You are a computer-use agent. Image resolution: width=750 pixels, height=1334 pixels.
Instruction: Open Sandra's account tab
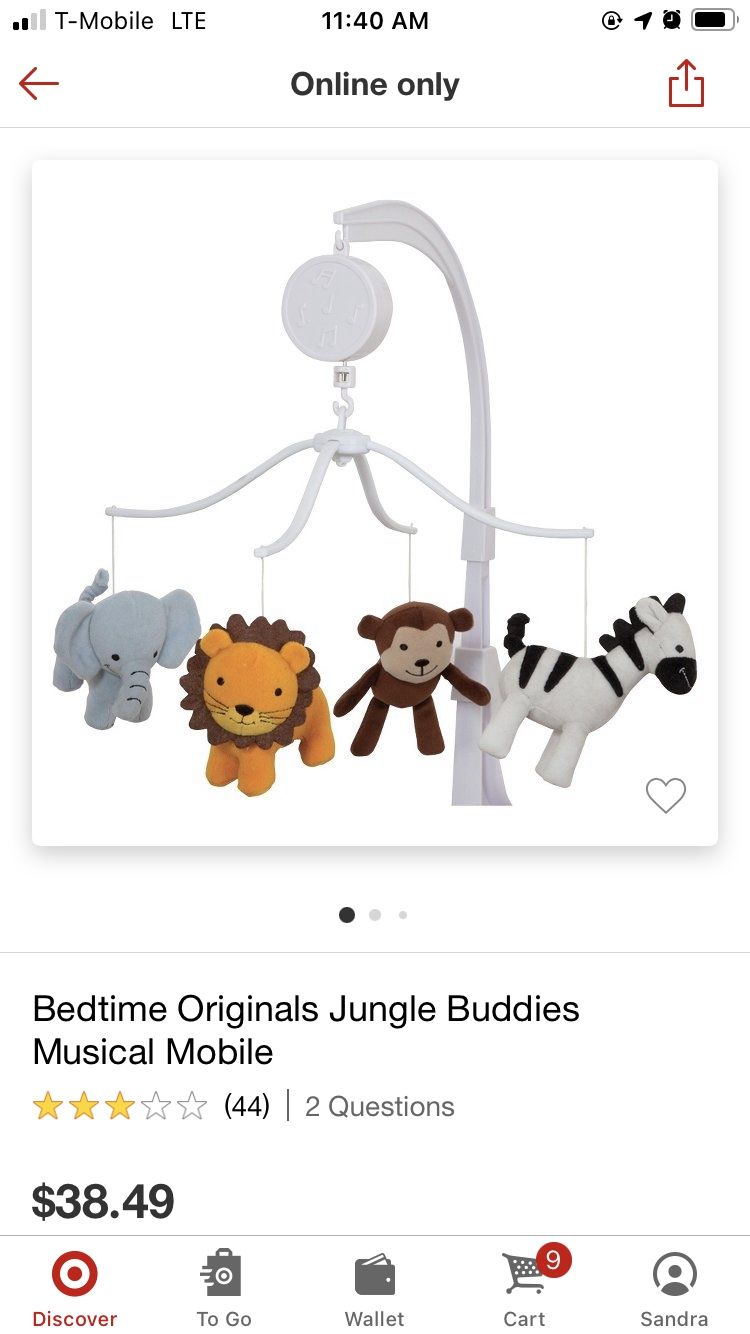[674, 1288]
